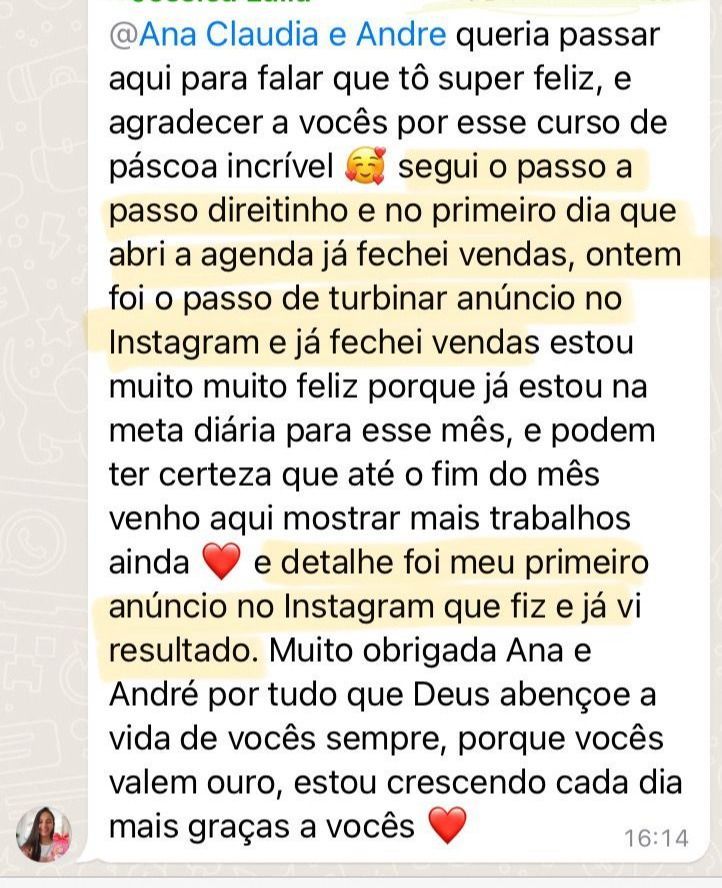Open the @Ana Claudia e Andre mention
The image size is (722, 888).
pyautogui.click(x=277, y=35)
